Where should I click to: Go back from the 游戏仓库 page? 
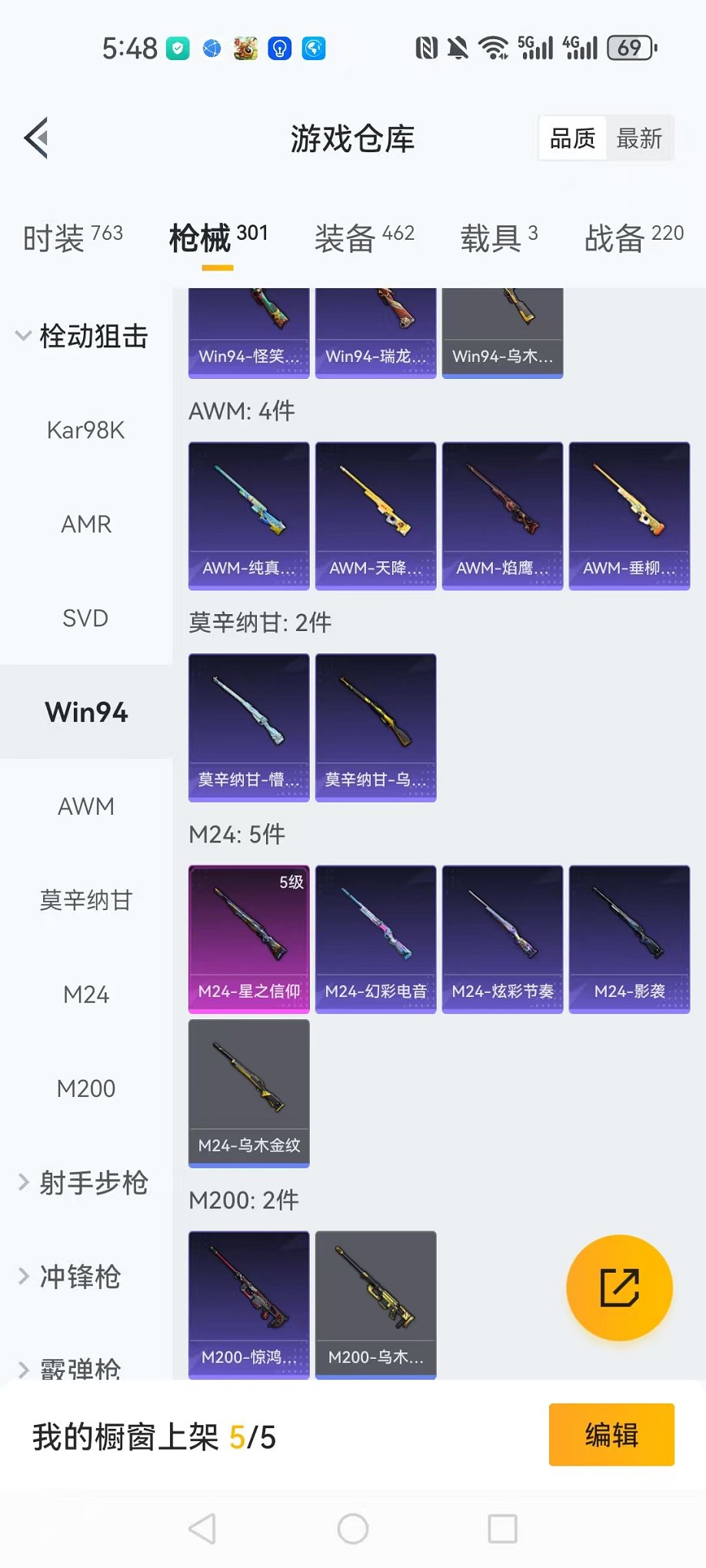37,138
